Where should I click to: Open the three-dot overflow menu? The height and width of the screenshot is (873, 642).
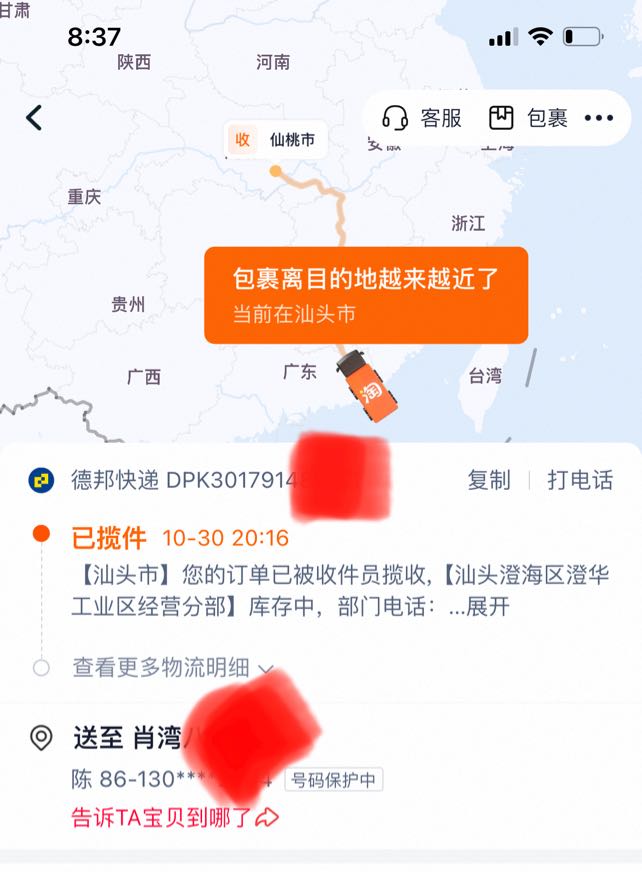tap(599, 118)
